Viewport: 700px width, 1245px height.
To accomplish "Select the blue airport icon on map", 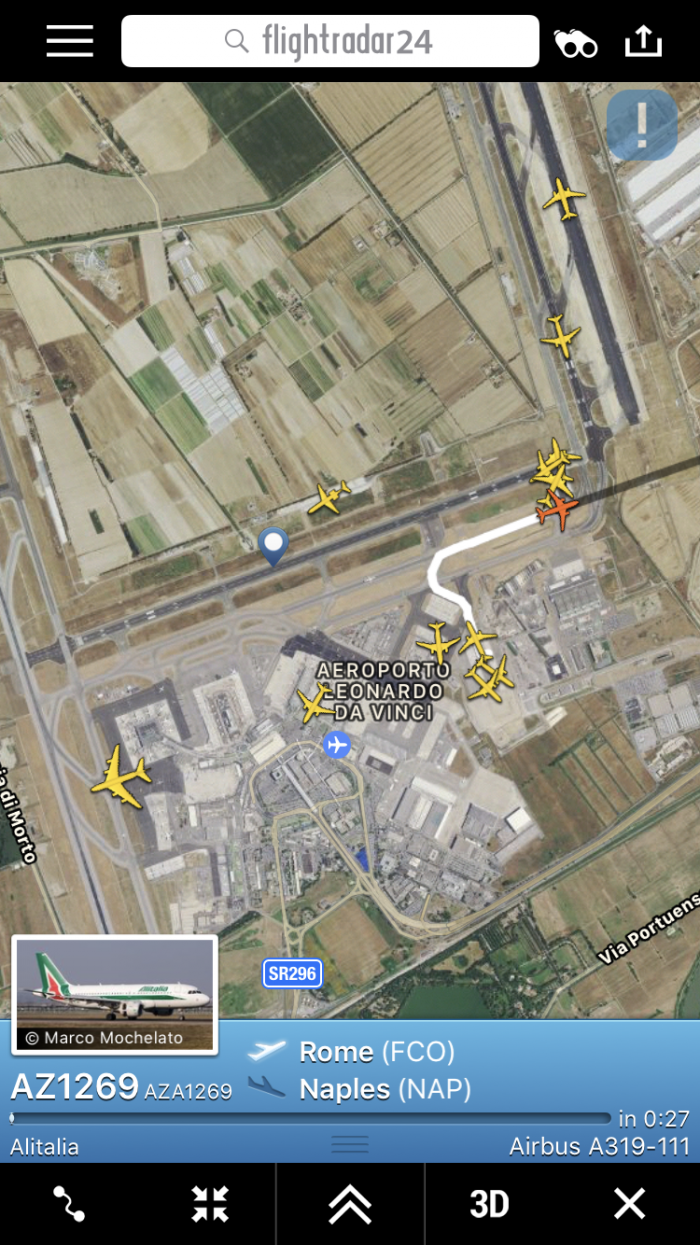I will click(x=338, y=744).
